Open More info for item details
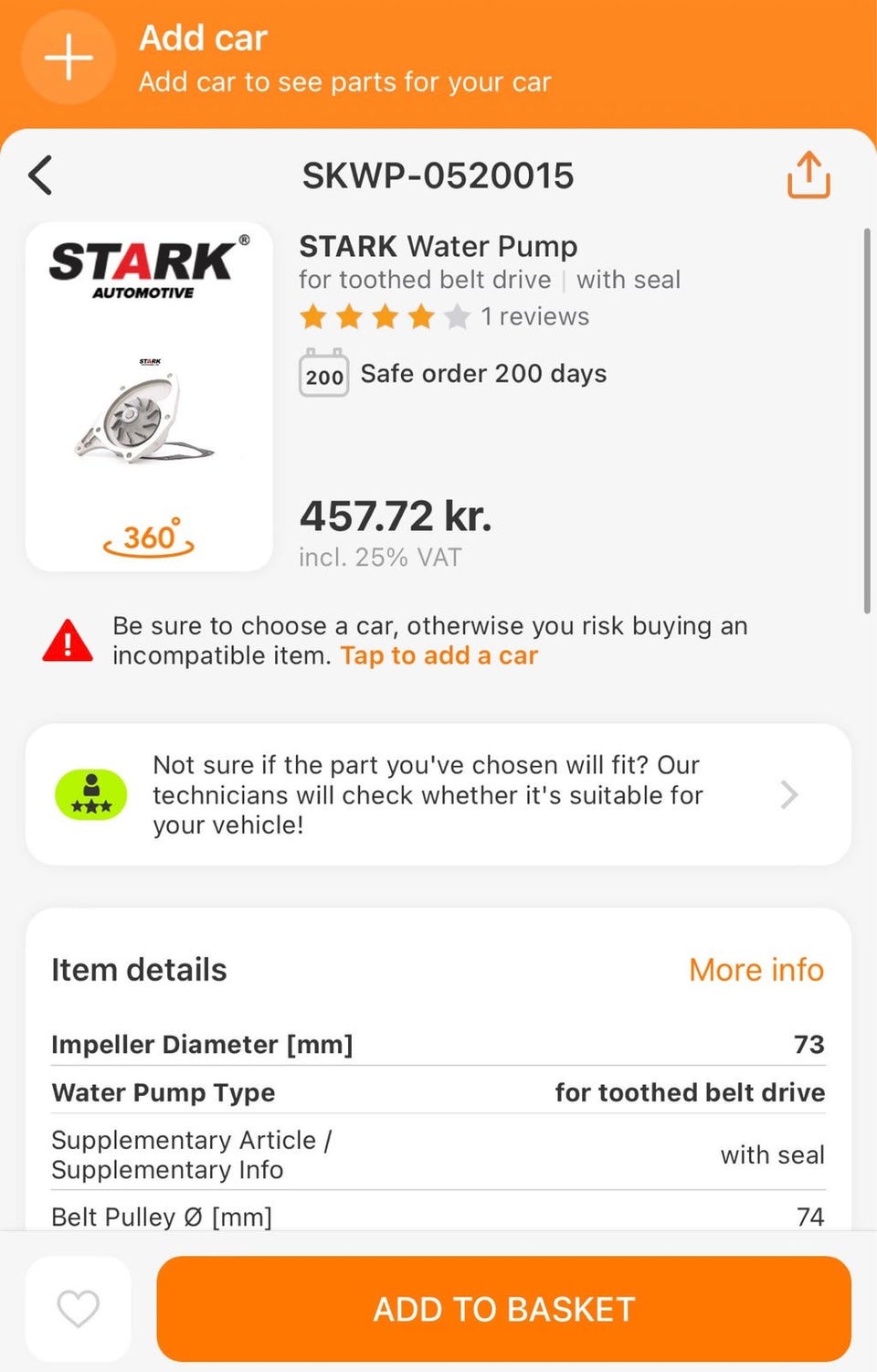The image size is (877, 1372). point(755,970)
